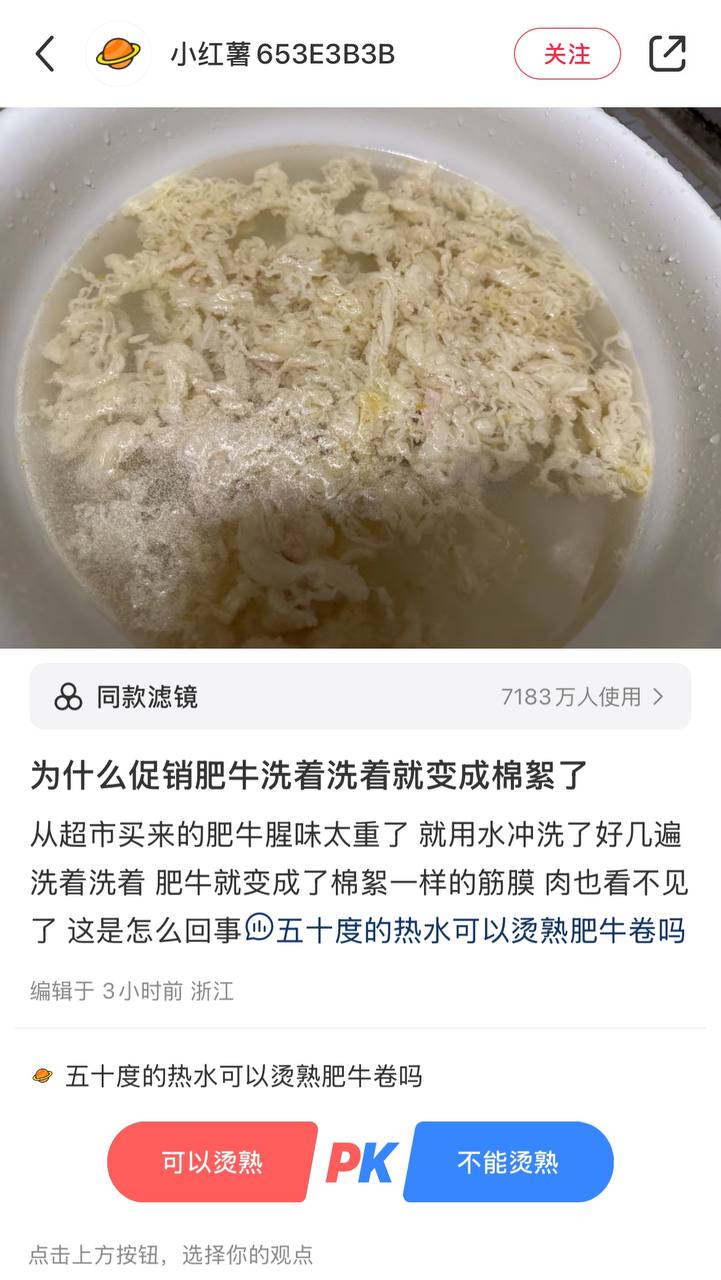
Task: Click the beef soup photo
Action: point(360,380)
